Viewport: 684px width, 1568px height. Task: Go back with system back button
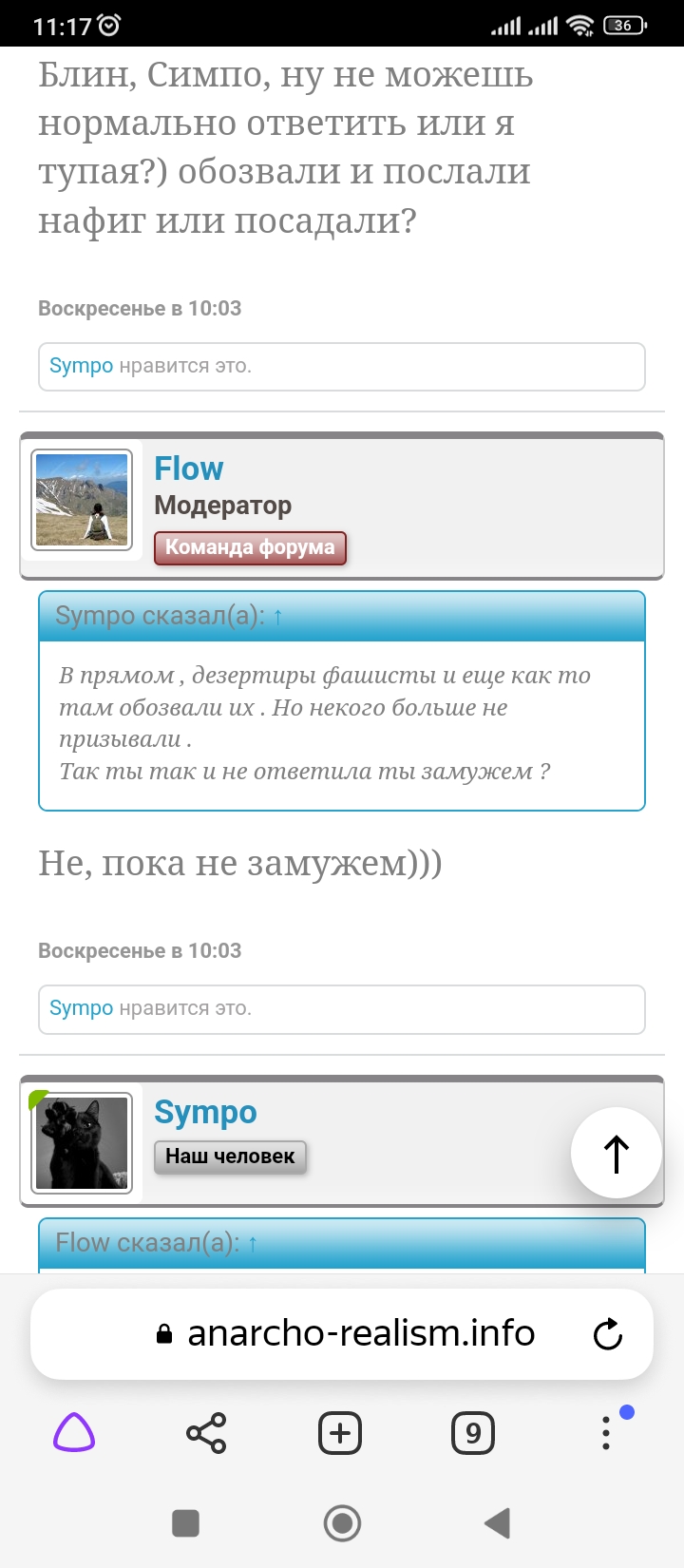tap(498, 1523)
